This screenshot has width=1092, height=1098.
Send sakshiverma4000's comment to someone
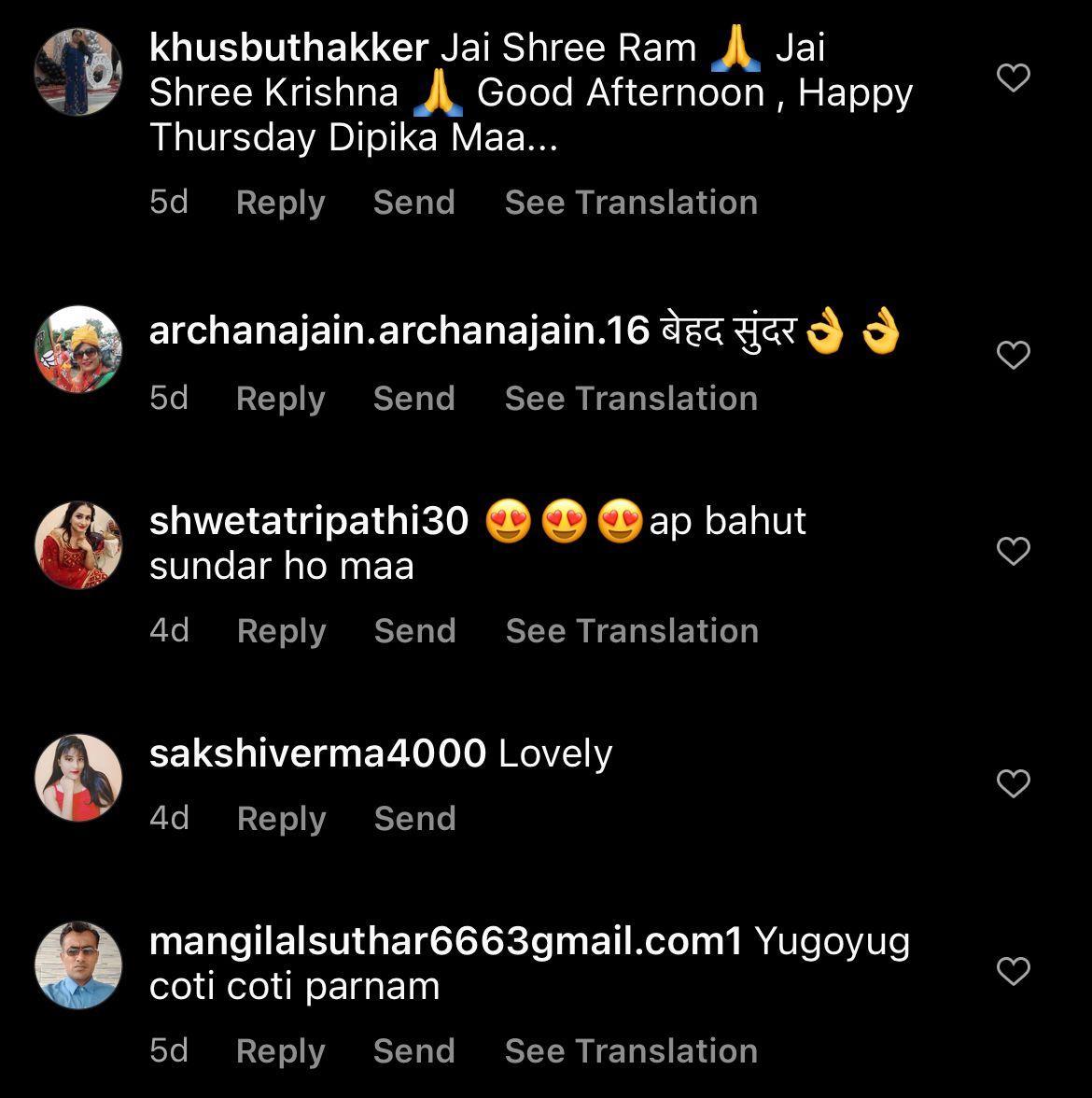click(414, 819)
